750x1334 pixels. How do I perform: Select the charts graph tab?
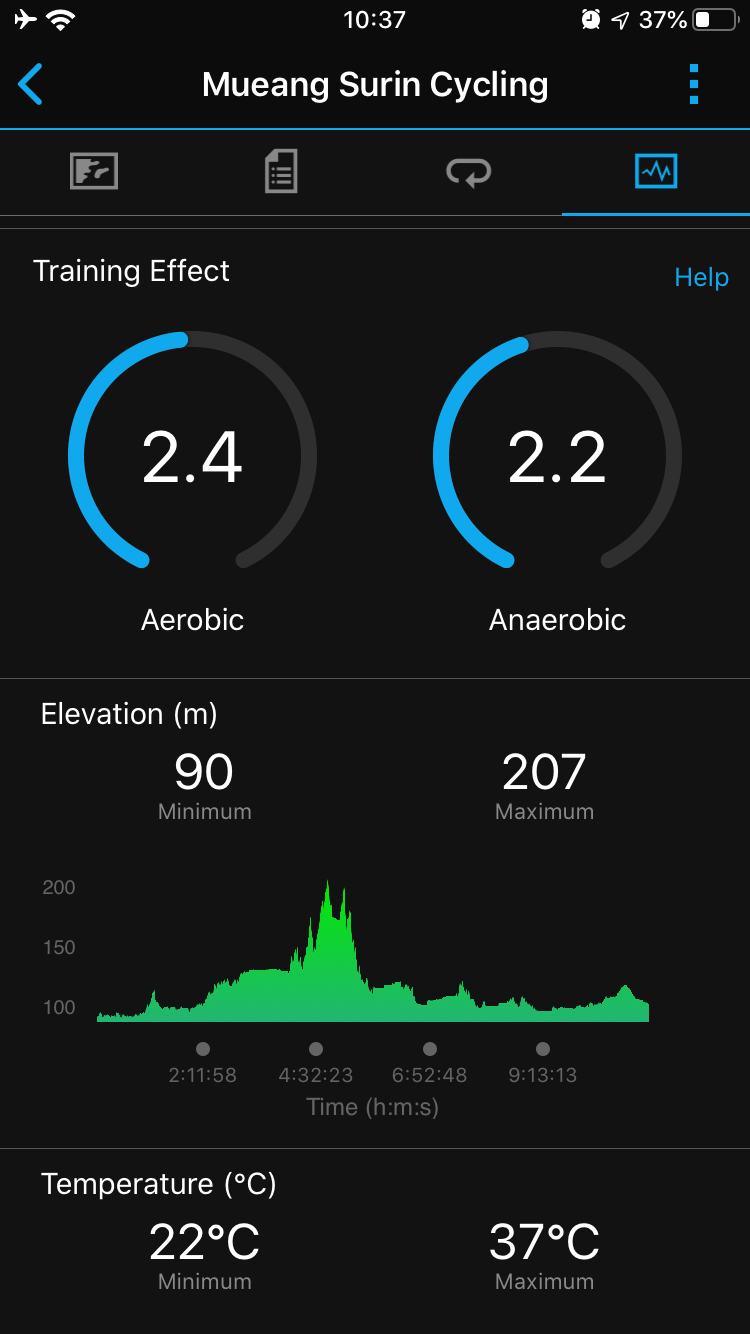(x=656, y=172)
